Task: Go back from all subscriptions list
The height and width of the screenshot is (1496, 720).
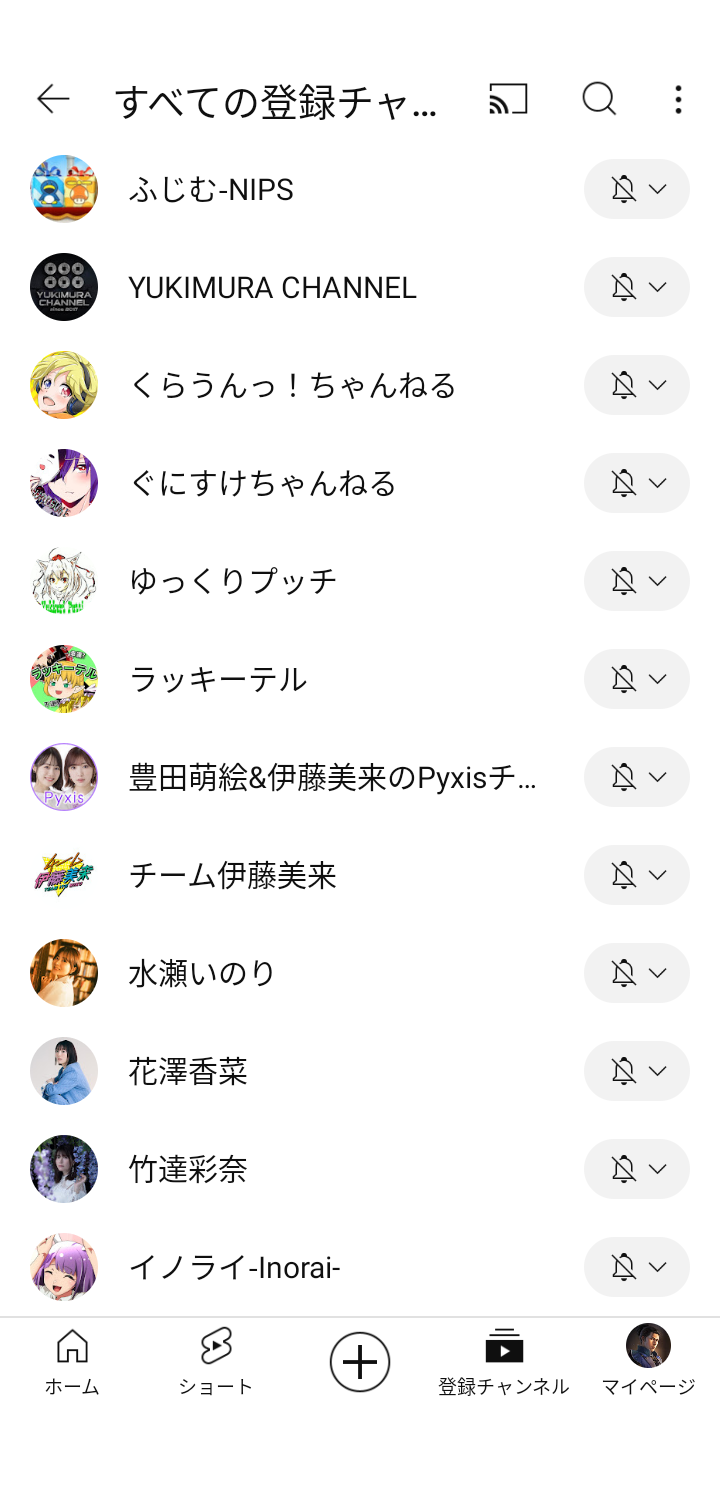Action: [x=53, y=99]
